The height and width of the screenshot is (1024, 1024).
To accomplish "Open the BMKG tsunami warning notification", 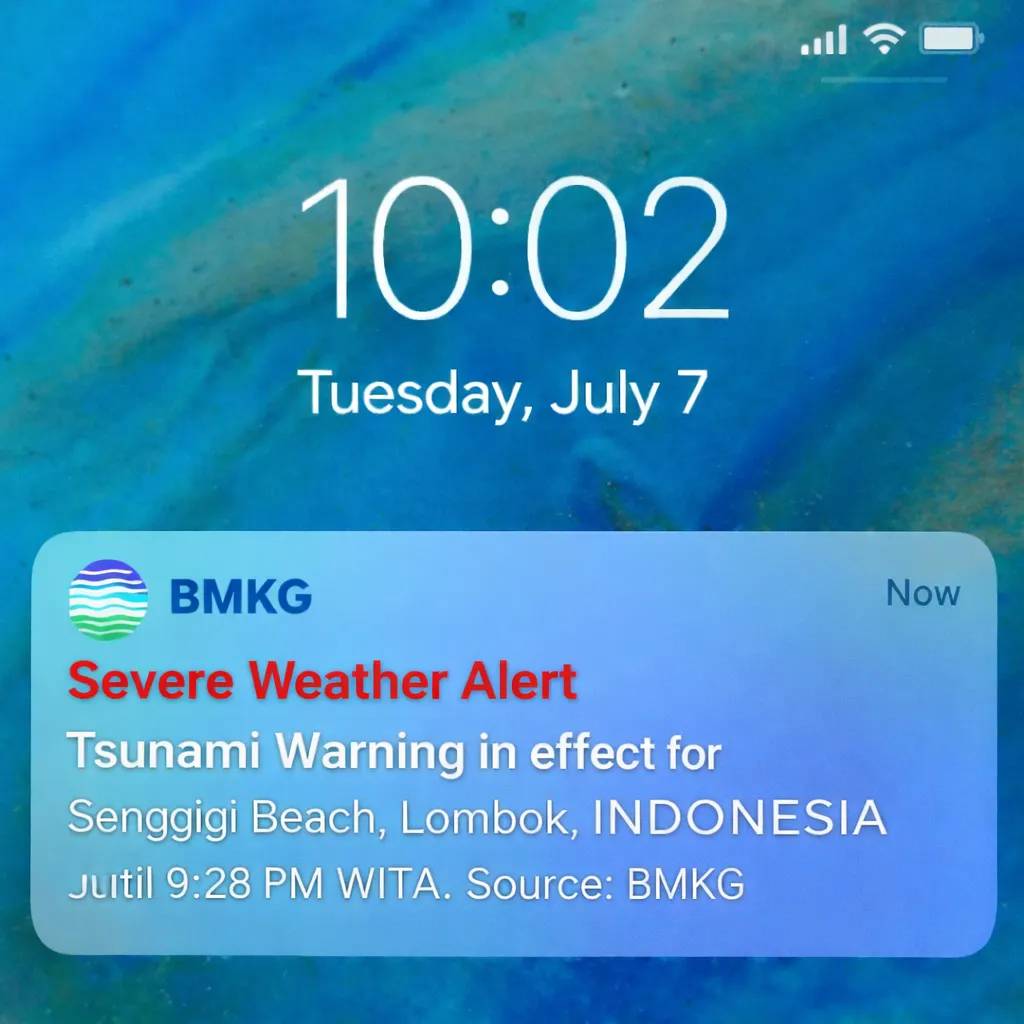I will [512, 745].
